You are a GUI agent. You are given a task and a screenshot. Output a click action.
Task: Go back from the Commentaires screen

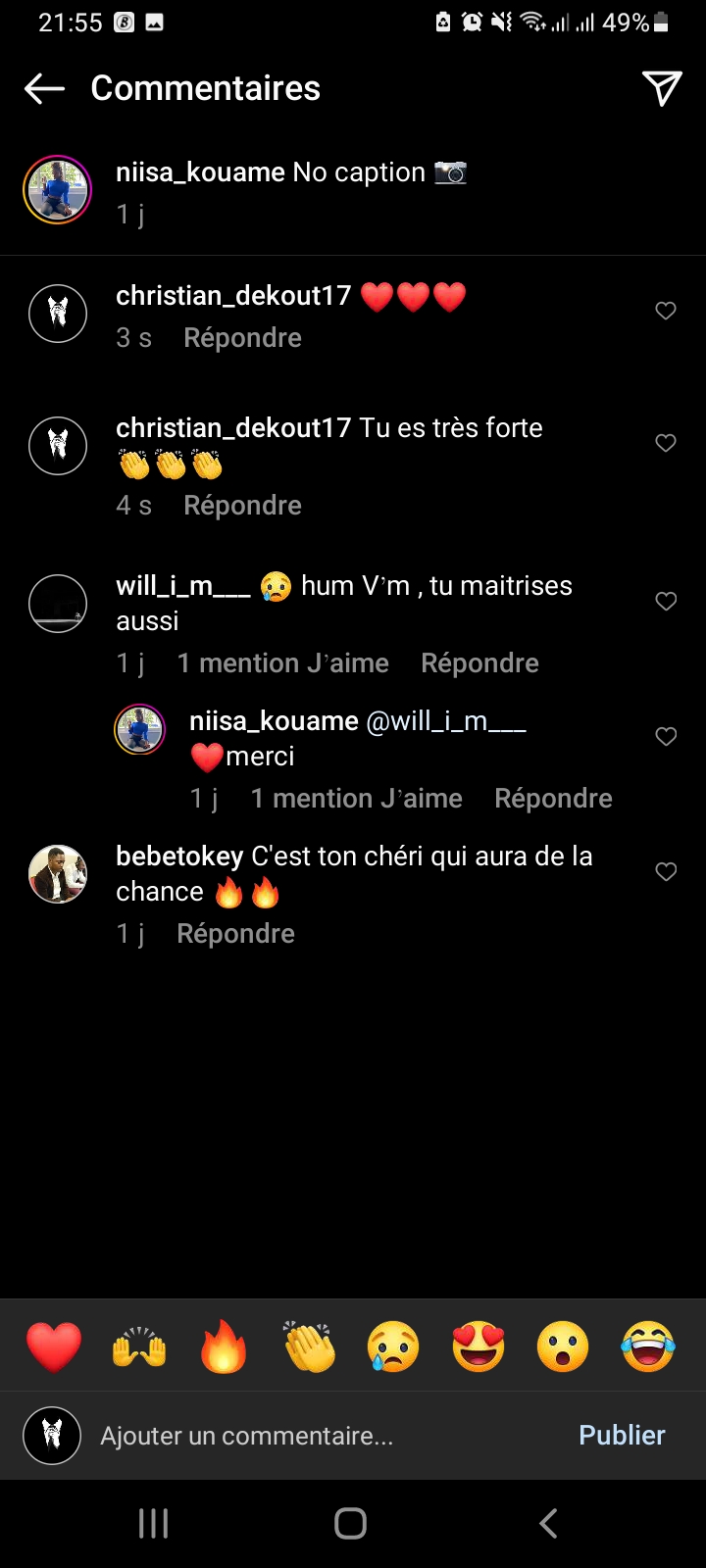pyautogui.click(x=44, y=88)
